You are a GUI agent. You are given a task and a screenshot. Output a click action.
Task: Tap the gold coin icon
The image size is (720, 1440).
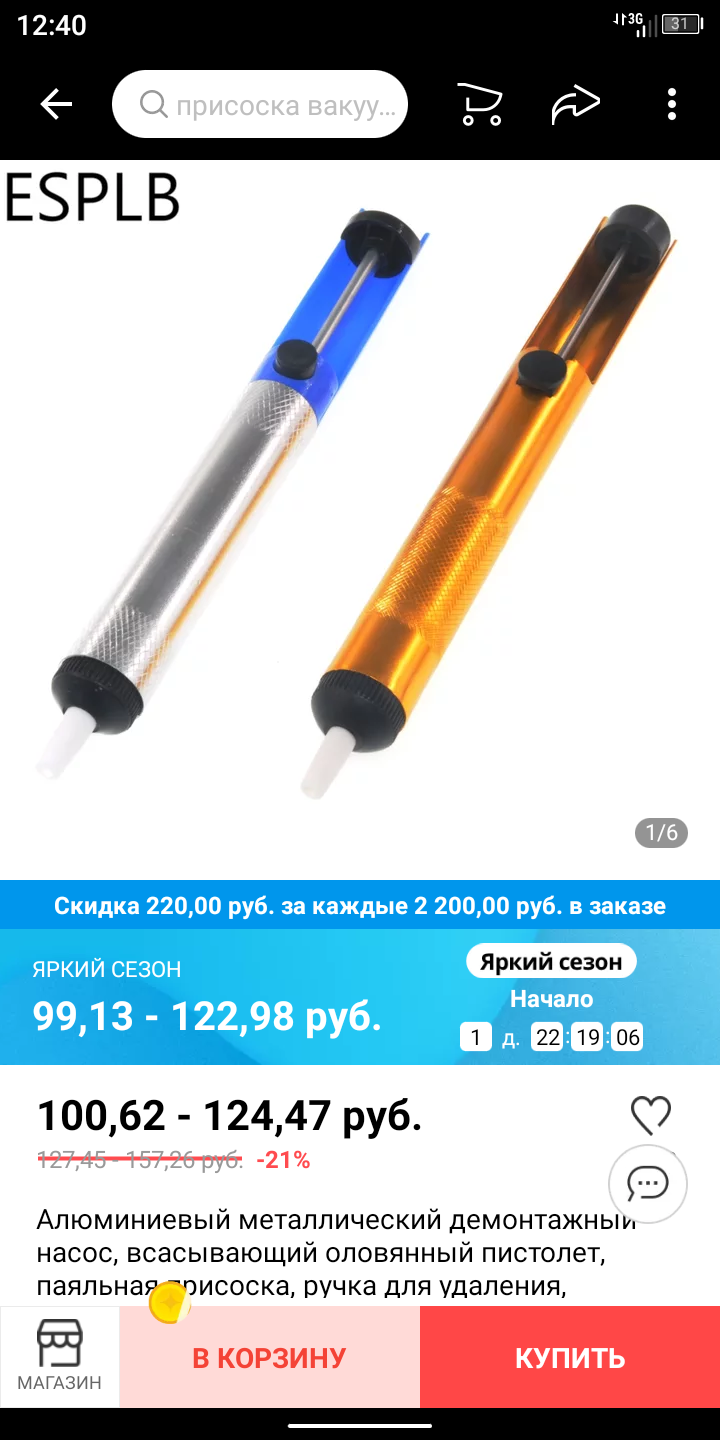point(170,1304)
